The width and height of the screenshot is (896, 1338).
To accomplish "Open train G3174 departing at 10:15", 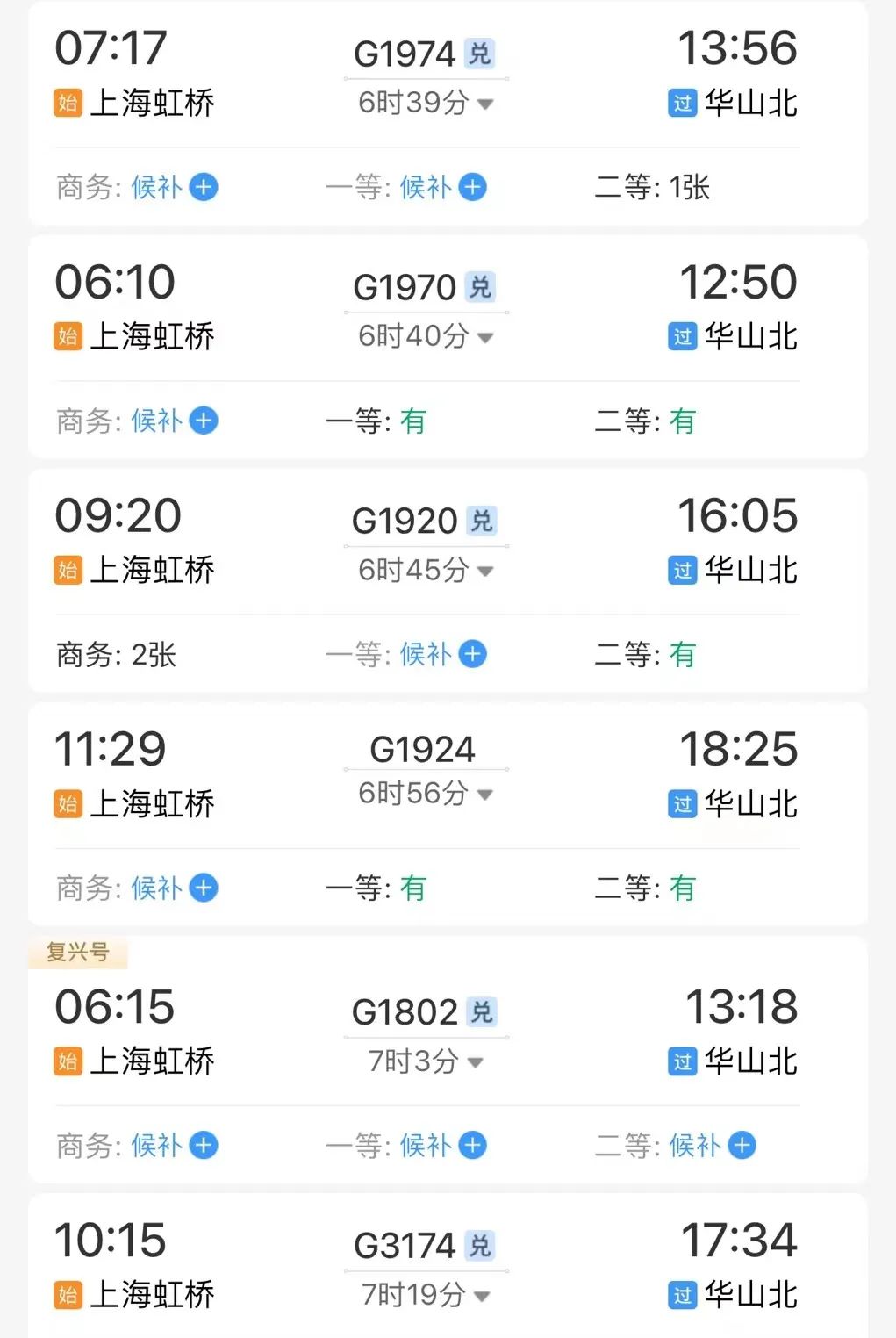I will click(x=405, y=1246).
